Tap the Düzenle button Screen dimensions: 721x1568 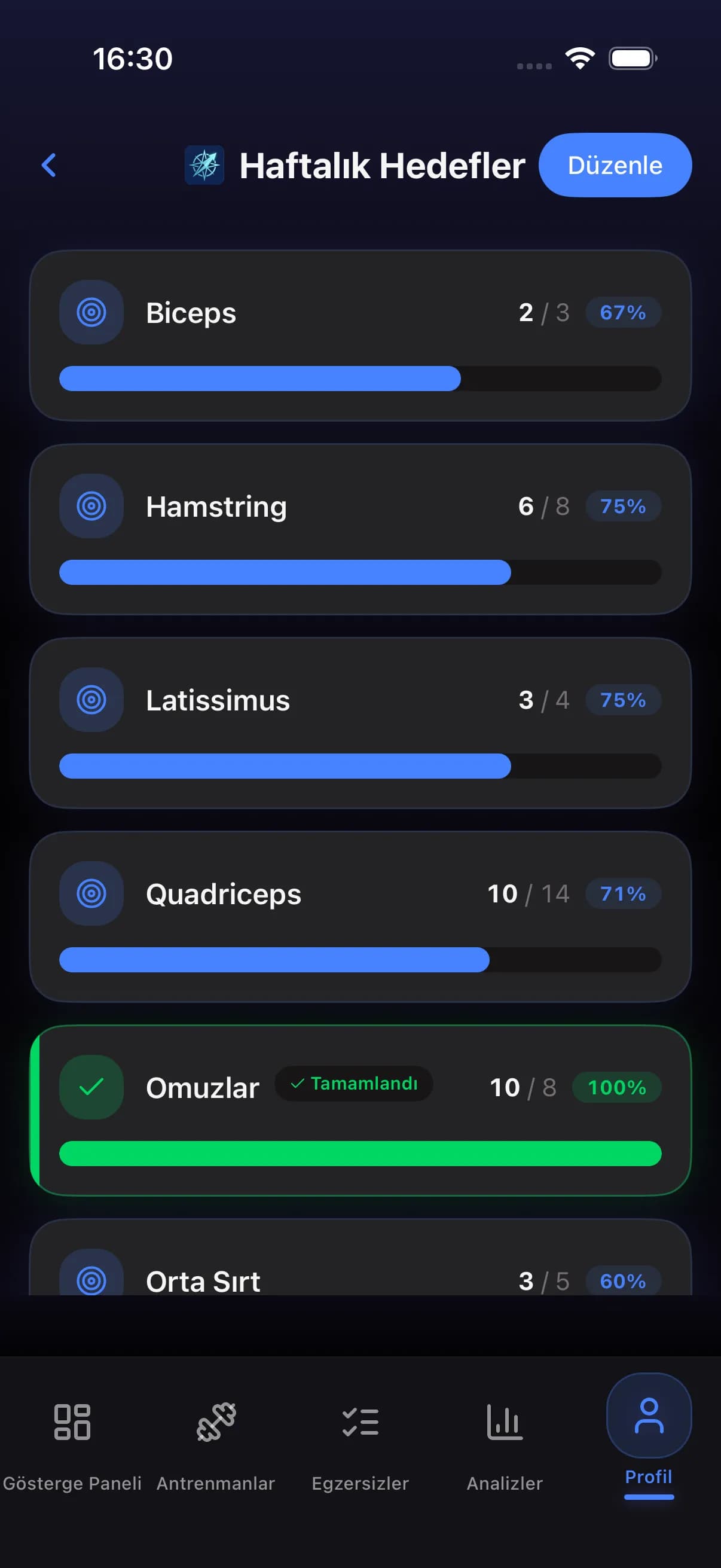(615, 165)
